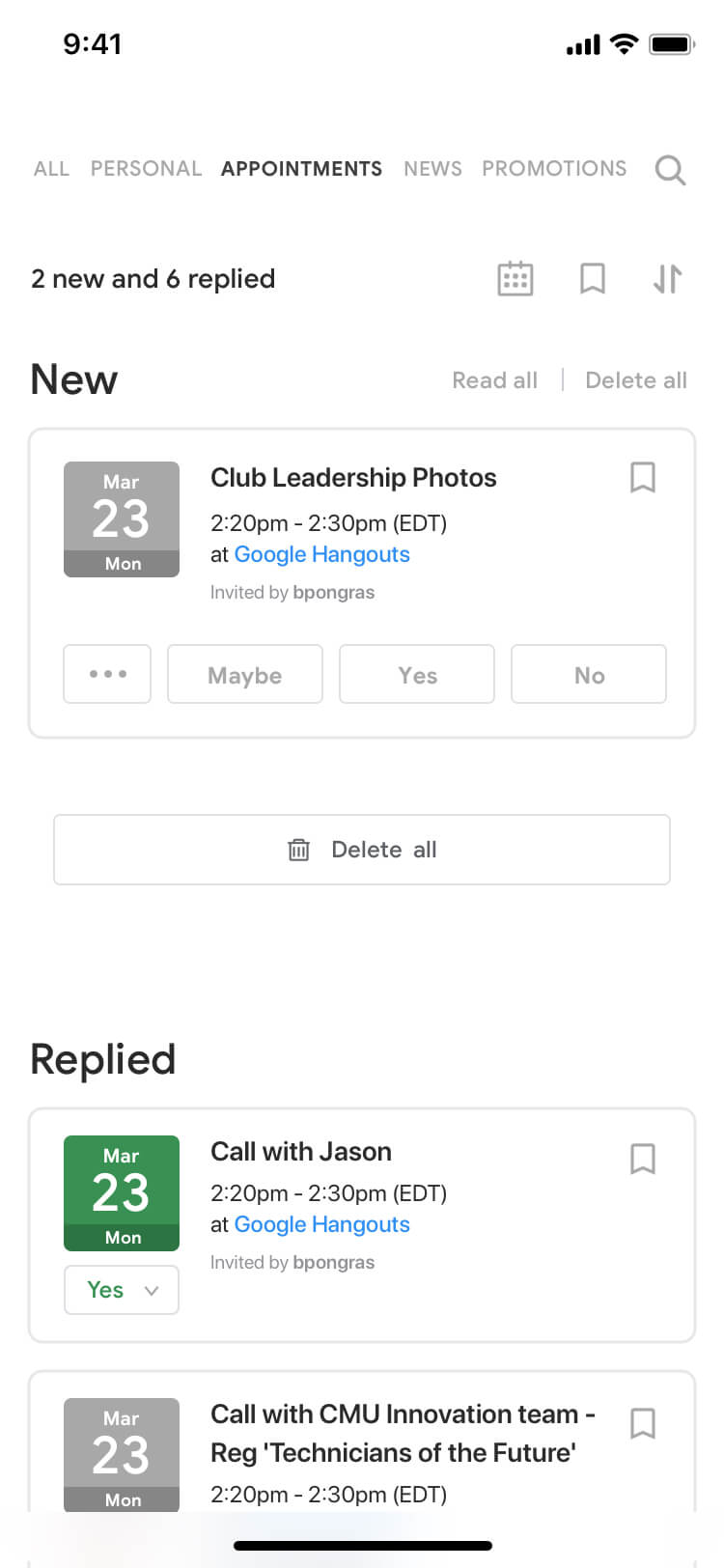
Task: Open the search magnifier icon
Action: pos(670,169)
